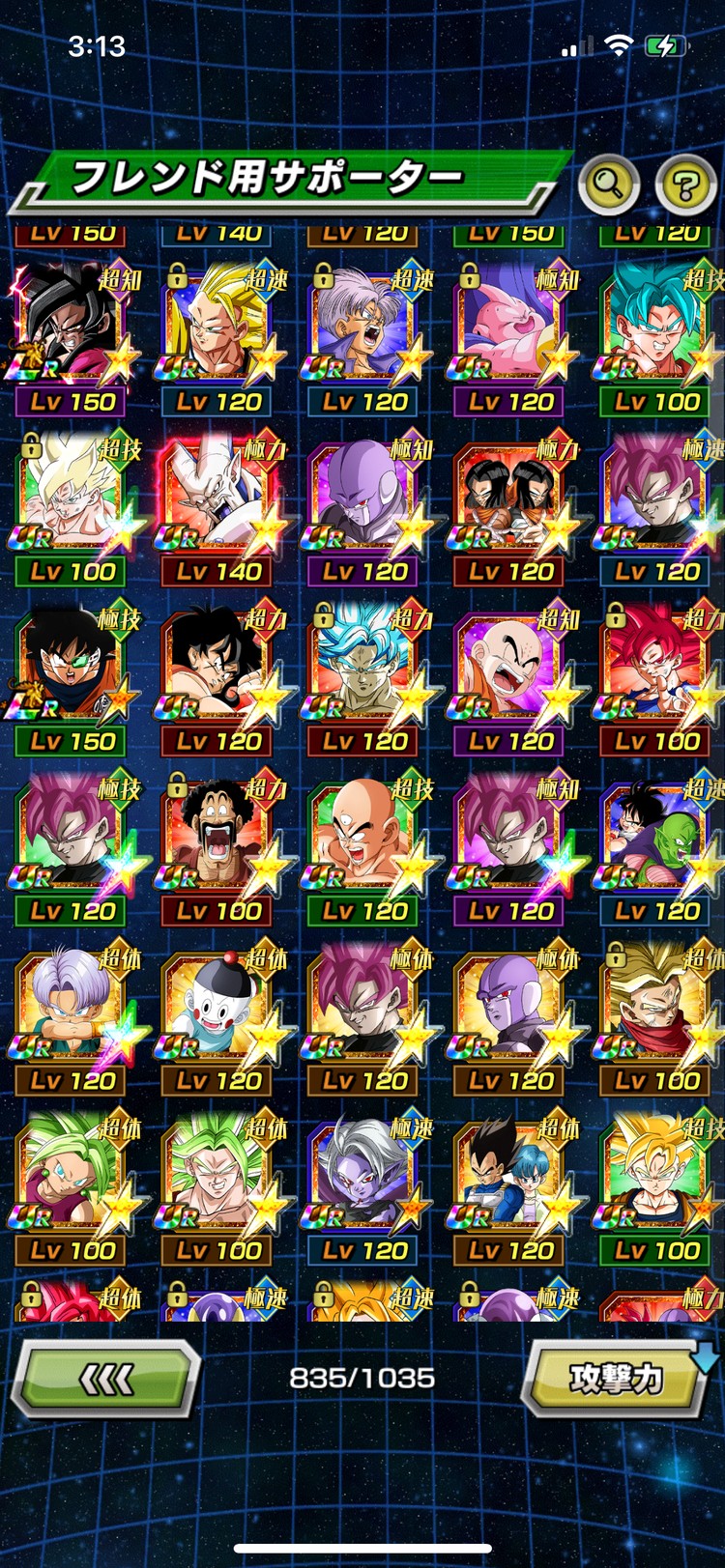The image size is (725, 1568).
Task: Choose the screaming Trunks 超速 card
Action: coord(364,333)
